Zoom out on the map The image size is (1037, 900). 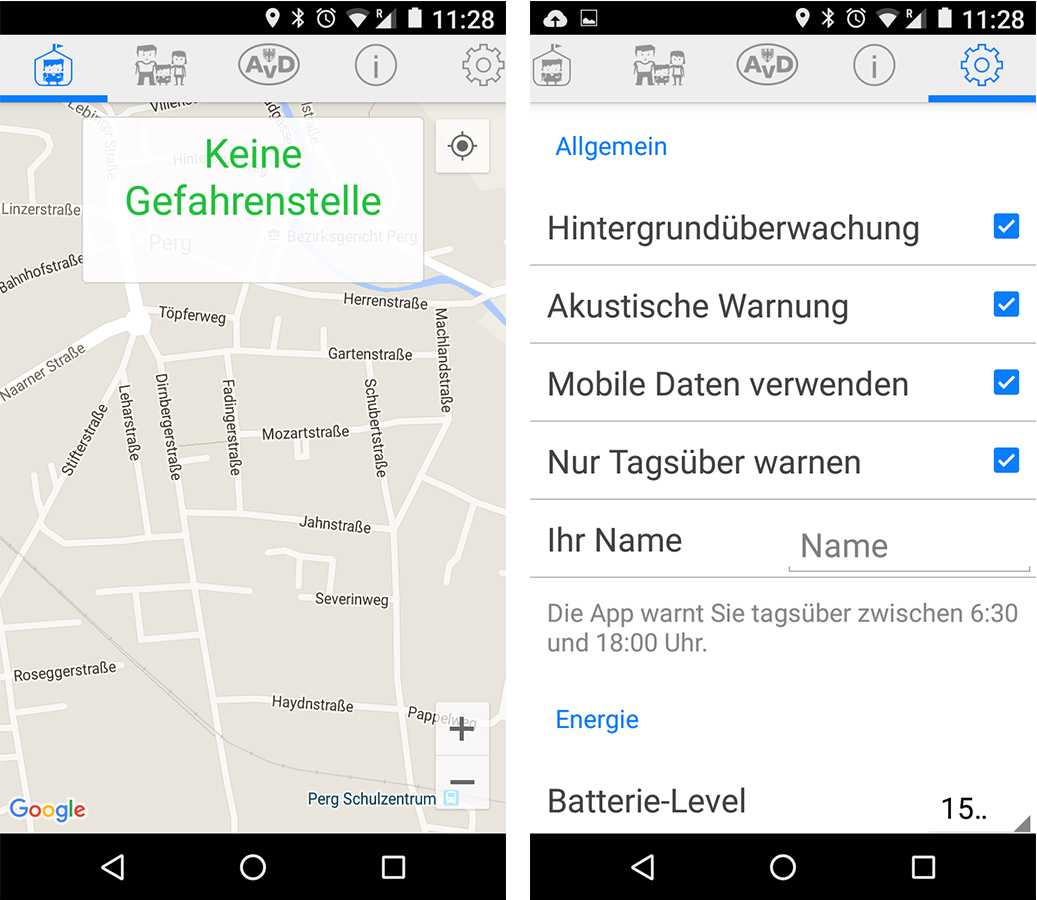click(x=462, y=782)
